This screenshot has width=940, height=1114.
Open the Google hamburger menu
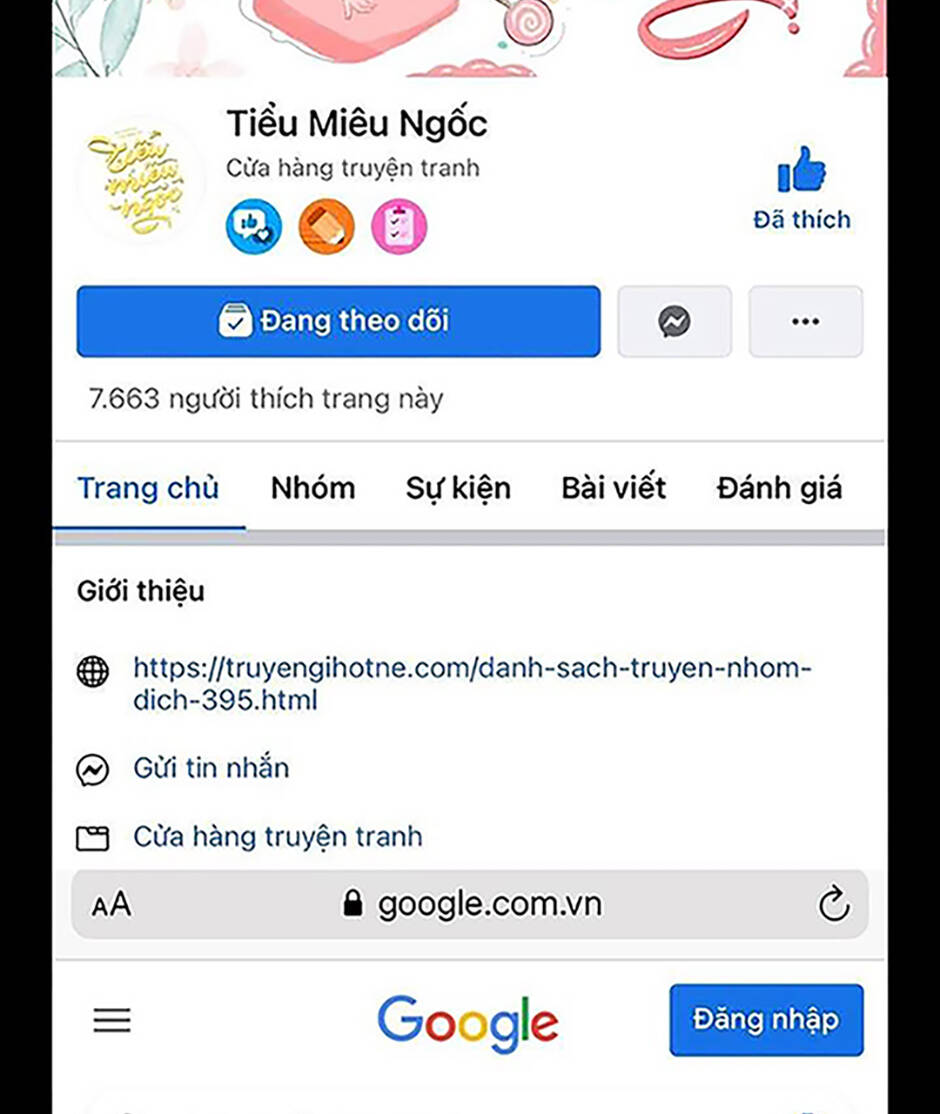click(x=112, y=1020)
